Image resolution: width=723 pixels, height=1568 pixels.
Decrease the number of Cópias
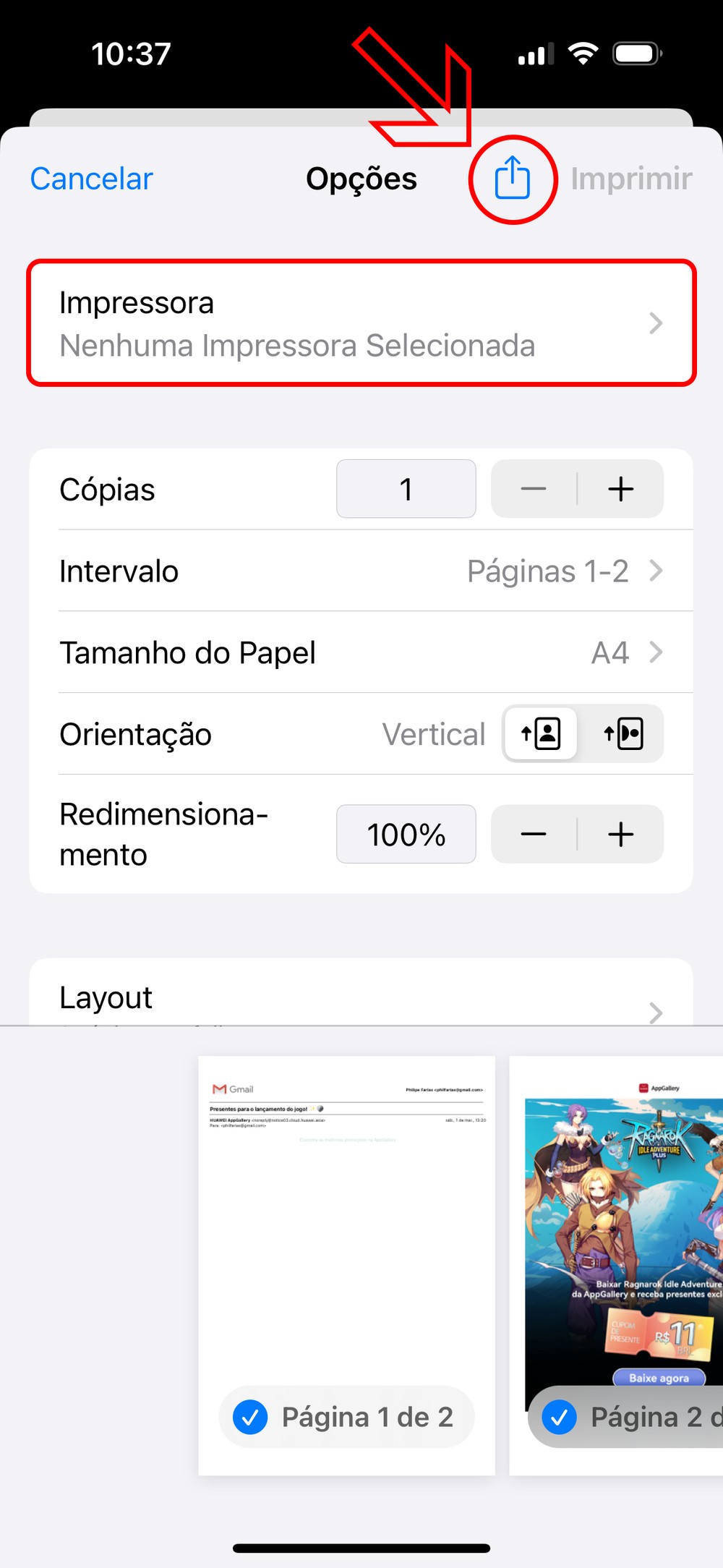point(534,489)
